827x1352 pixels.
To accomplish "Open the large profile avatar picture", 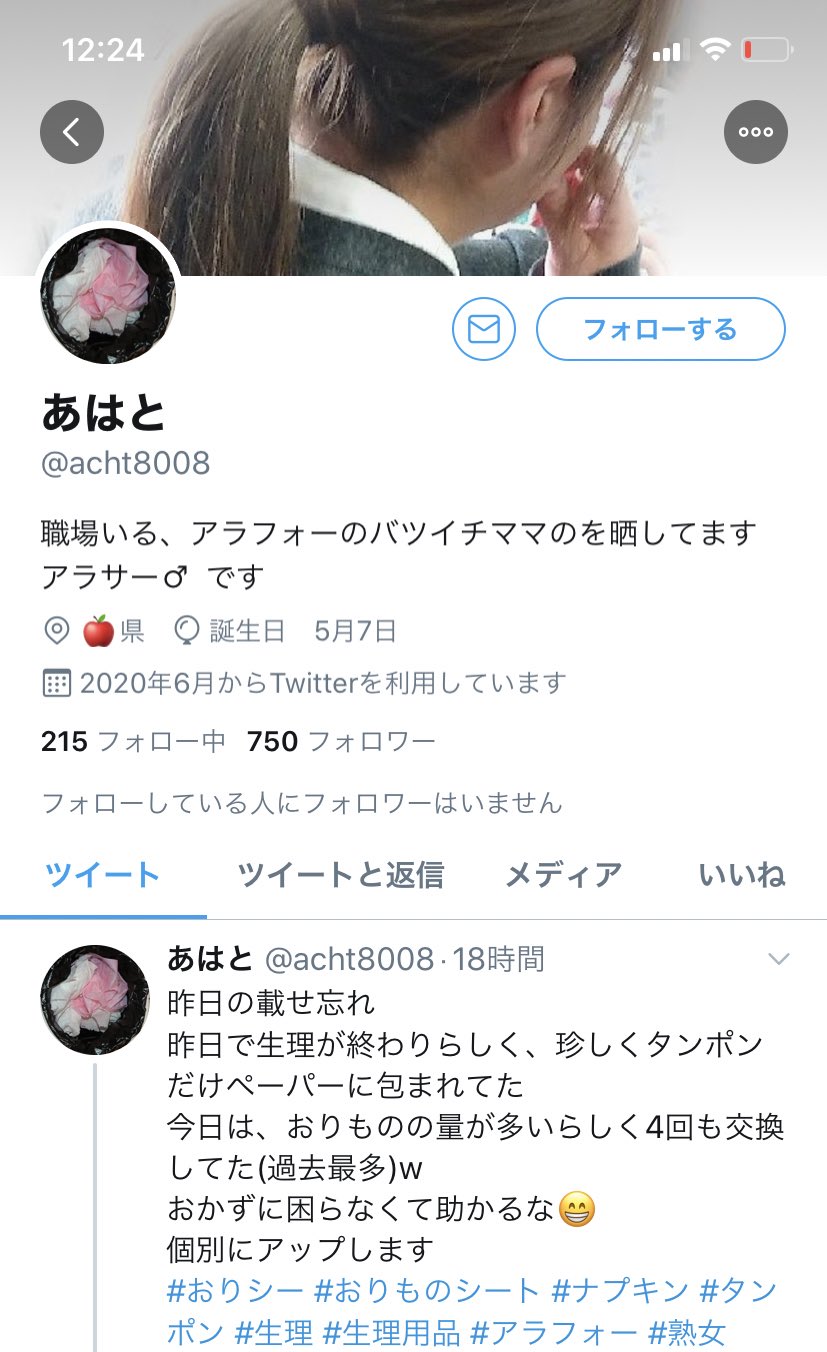I will 108,296.
